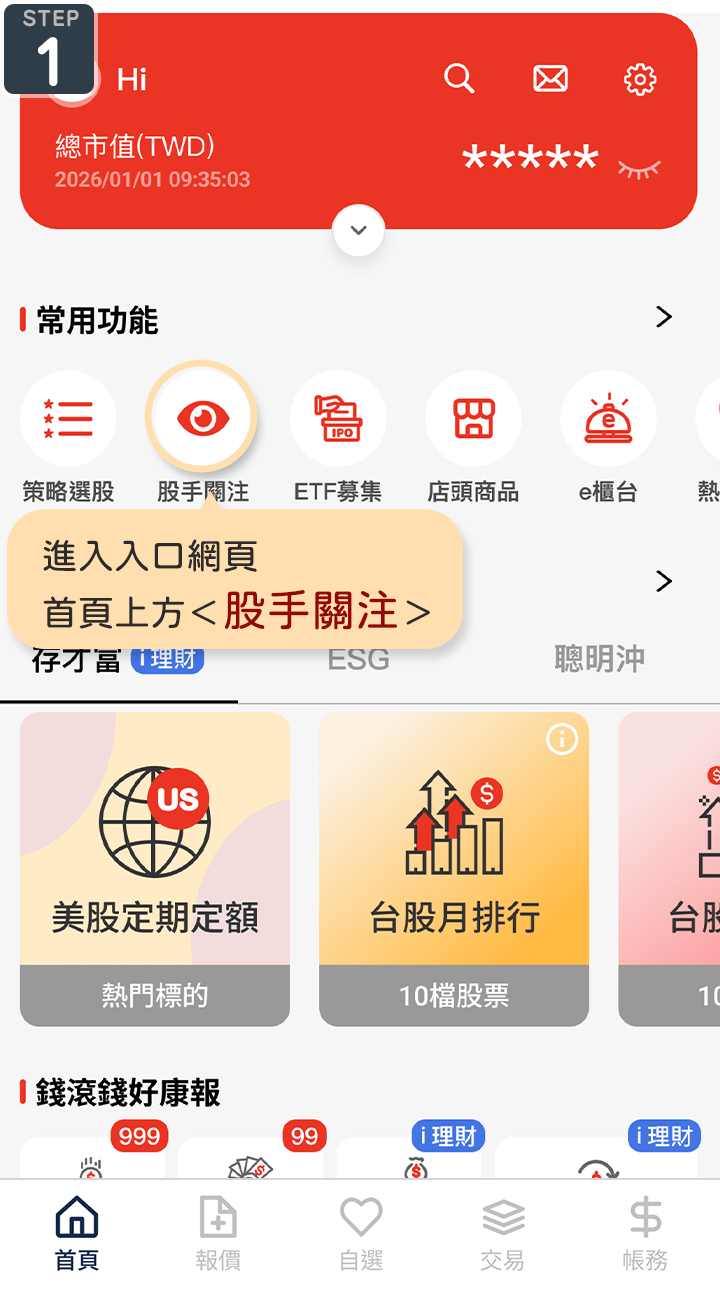Open the 交易 tab
720x1300 pixels.
tap(503, 1233)
